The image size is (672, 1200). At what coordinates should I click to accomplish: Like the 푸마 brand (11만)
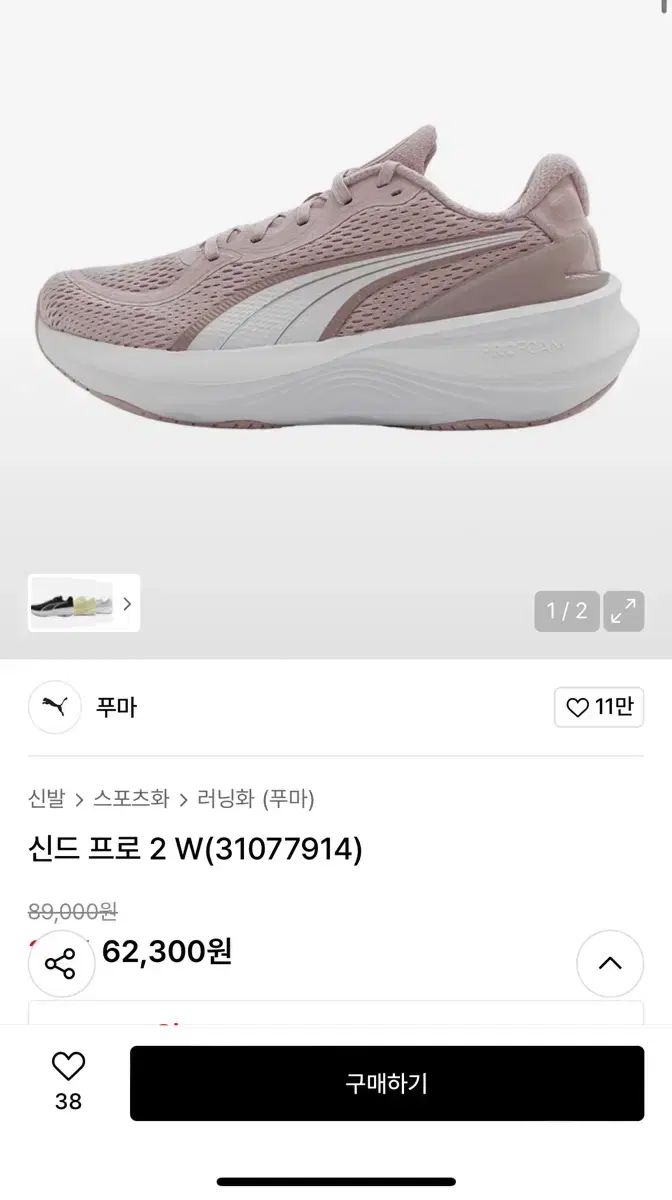tap(598, 708)
